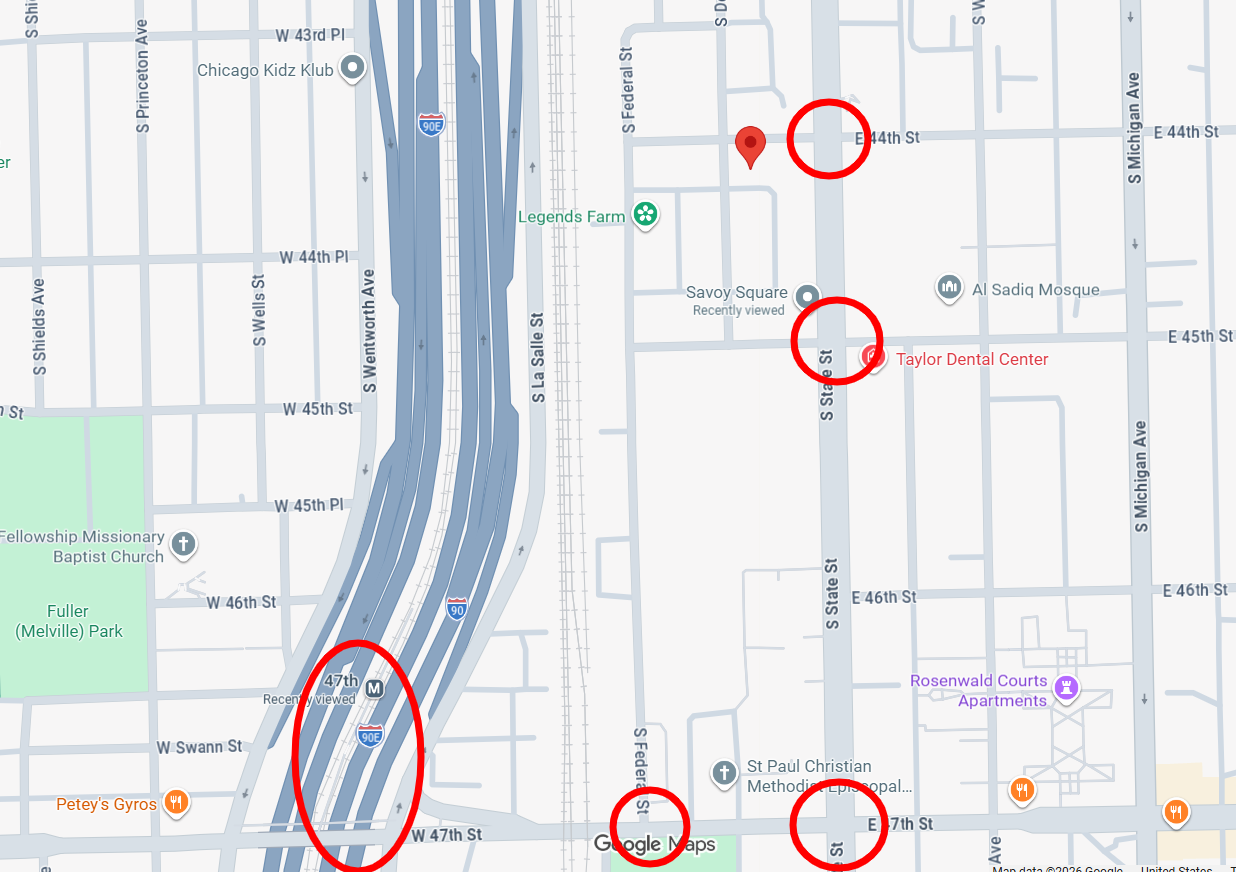Select the Fellowship Missionary Baptist Church marker
Viewport: 1236px width, 872px height.
[182, 545]
